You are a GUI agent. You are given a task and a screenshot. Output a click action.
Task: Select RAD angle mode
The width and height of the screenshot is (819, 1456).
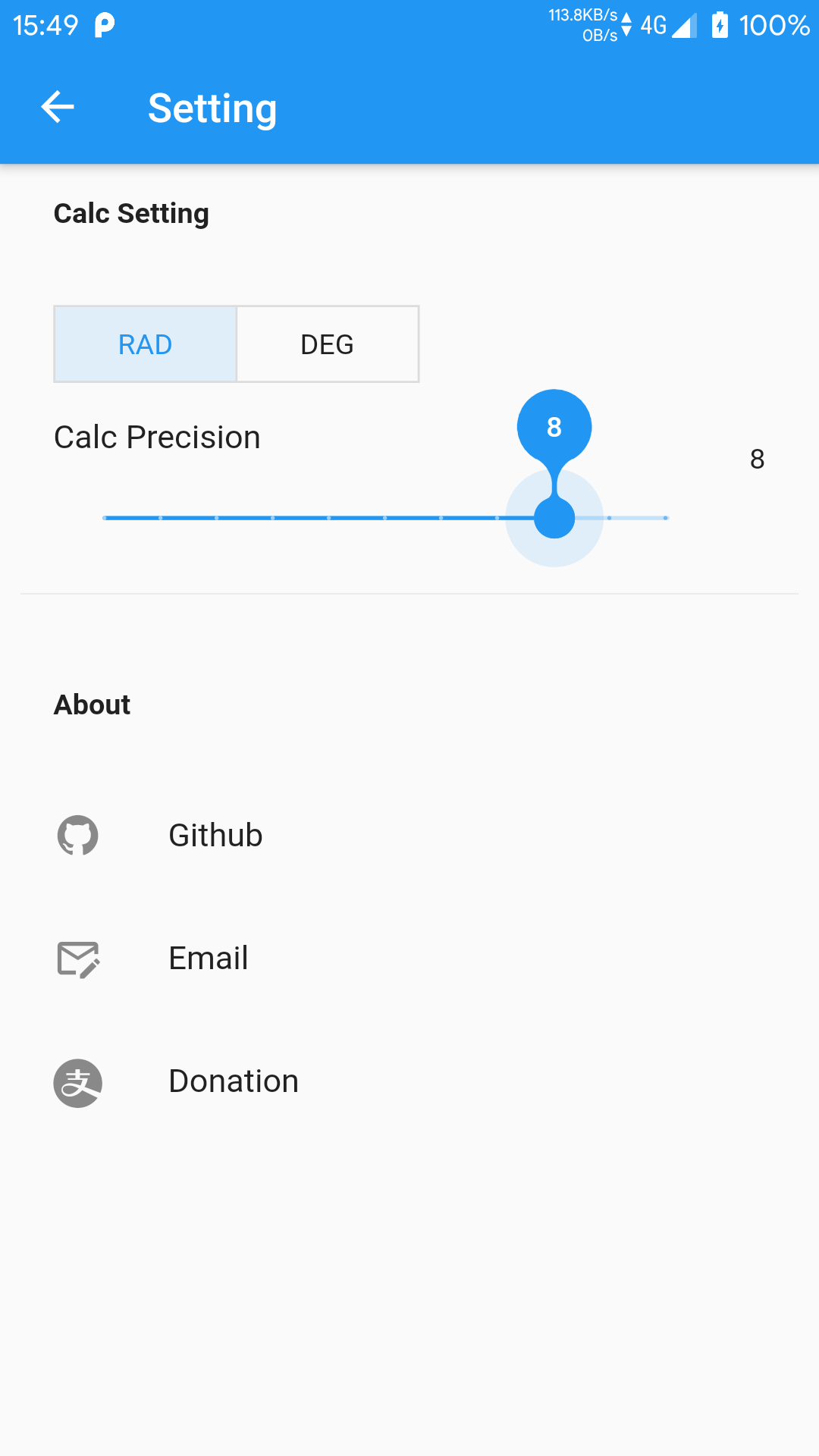pos(146,344)
